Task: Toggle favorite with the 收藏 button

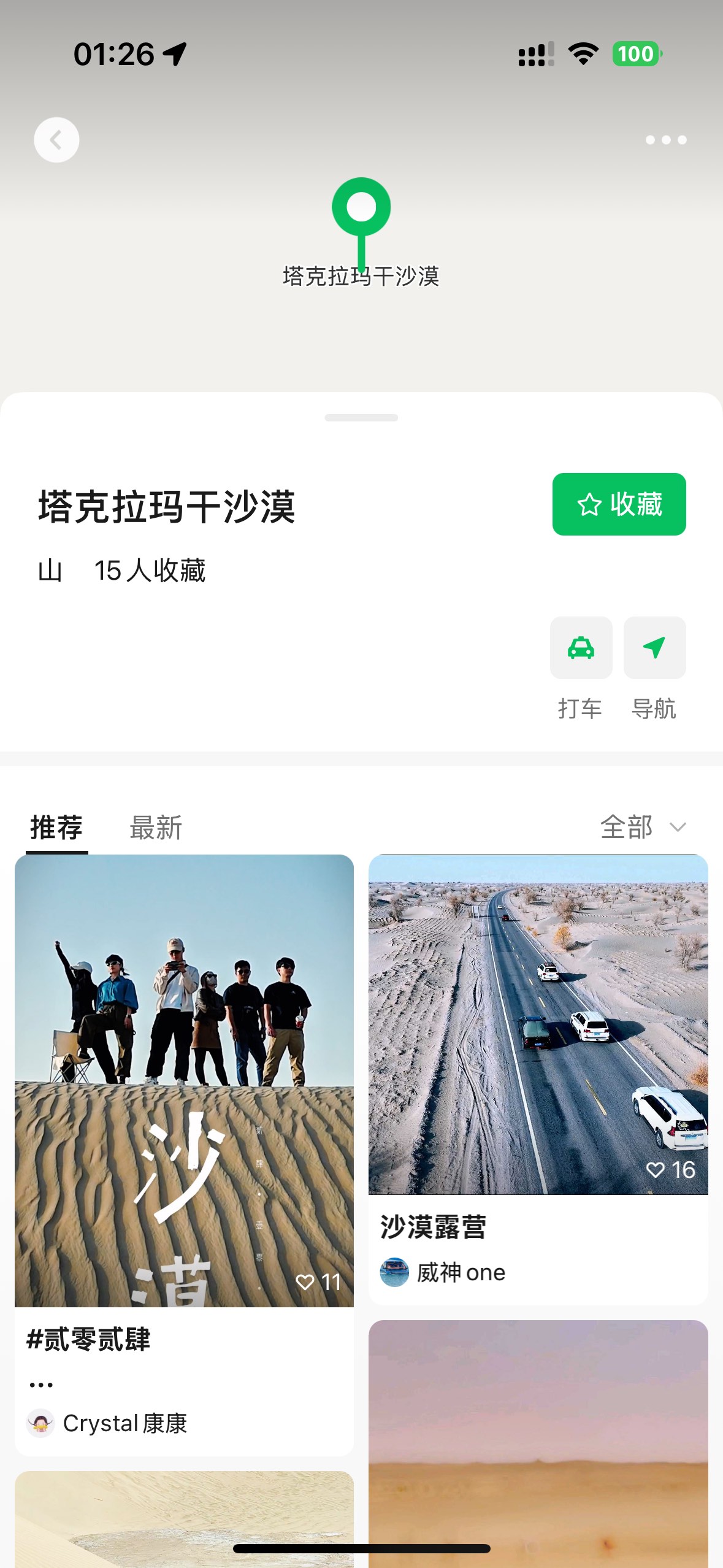Action: 619,505
